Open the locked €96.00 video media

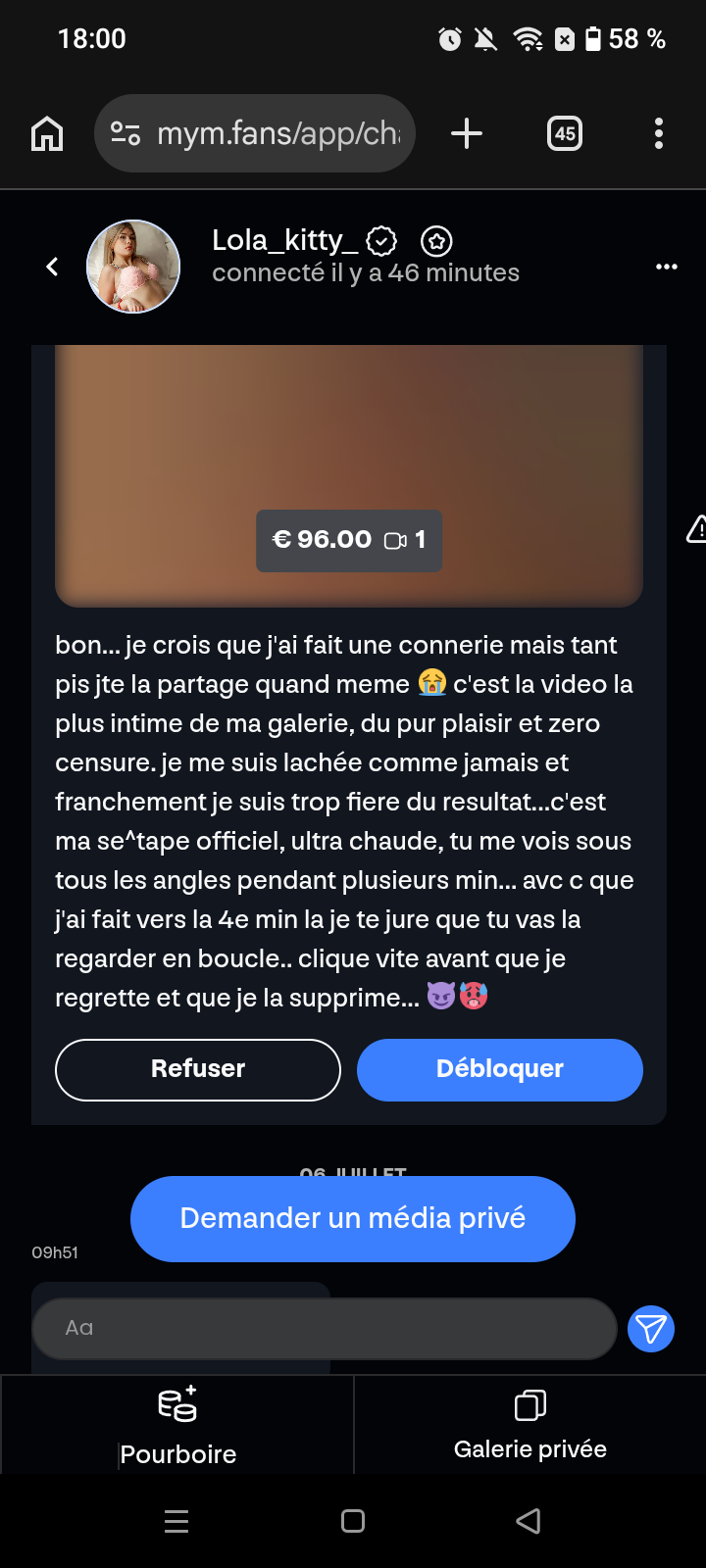tap(349, 475)
